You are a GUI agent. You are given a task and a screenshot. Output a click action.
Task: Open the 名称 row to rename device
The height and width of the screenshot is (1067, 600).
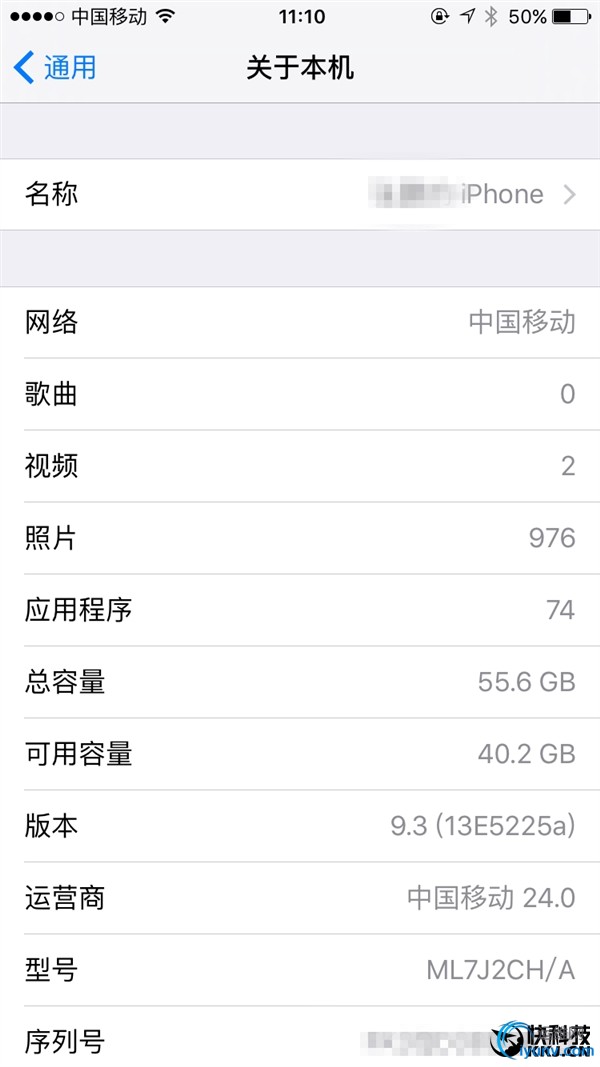(x=300, y=194)
